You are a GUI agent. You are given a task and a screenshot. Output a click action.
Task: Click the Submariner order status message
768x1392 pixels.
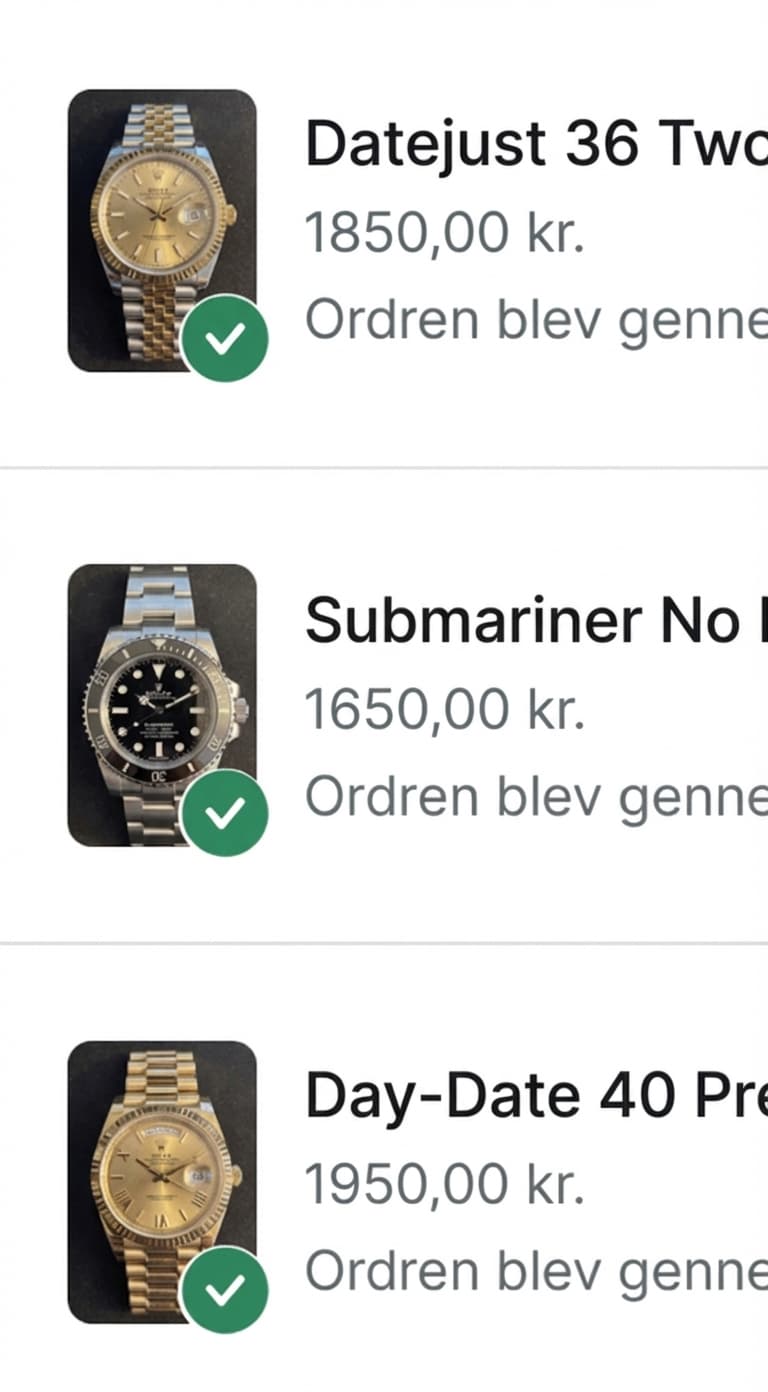530,795
